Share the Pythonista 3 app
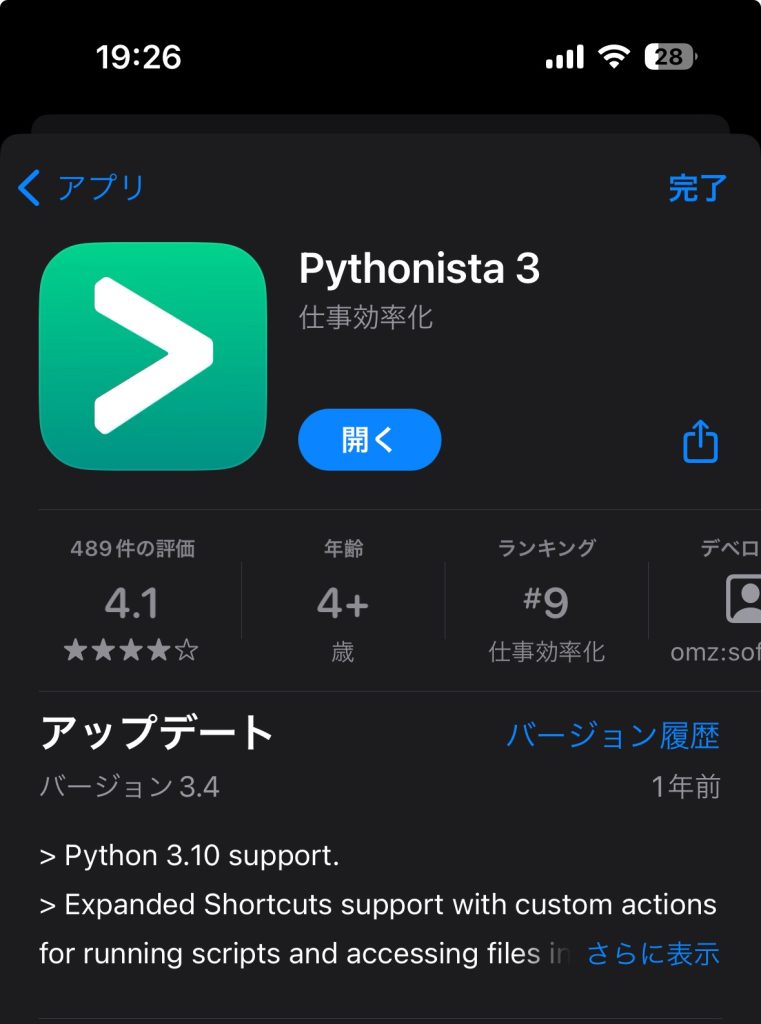 point(700,441)
